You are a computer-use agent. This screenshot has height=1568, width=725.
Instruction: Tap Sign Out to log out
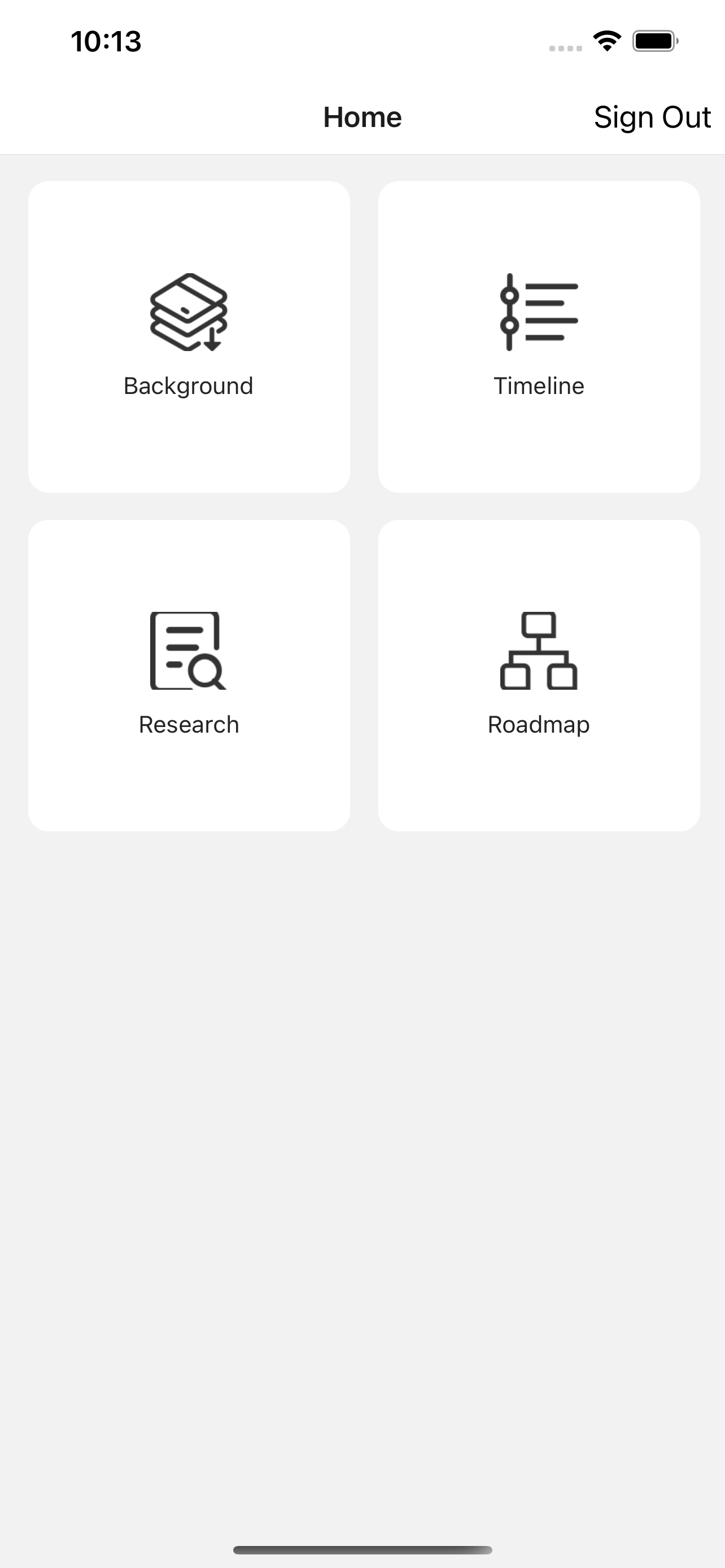pyautogui.click(x=652, y=117)
